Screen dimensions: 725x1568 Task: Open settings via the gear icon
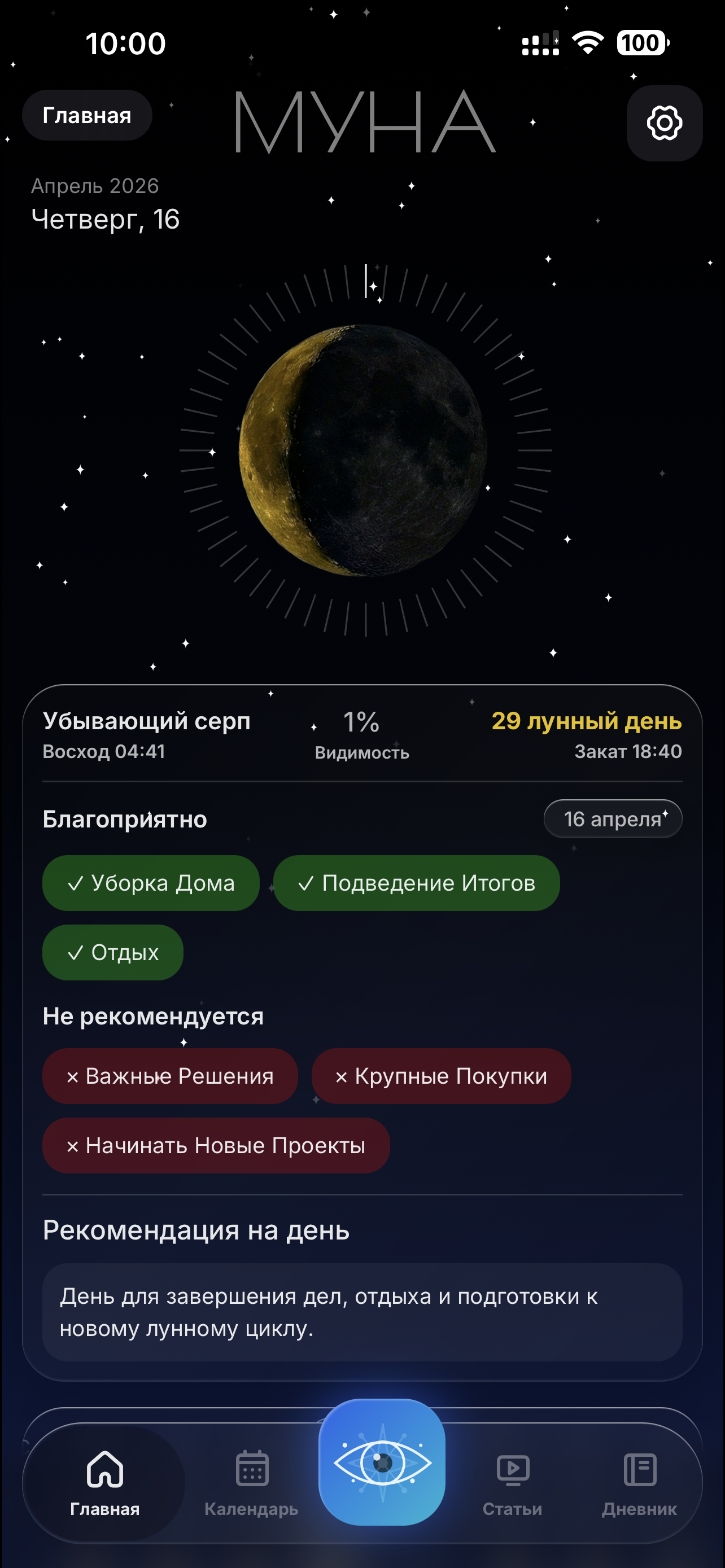pyautogui.click(x=664, y=123)
